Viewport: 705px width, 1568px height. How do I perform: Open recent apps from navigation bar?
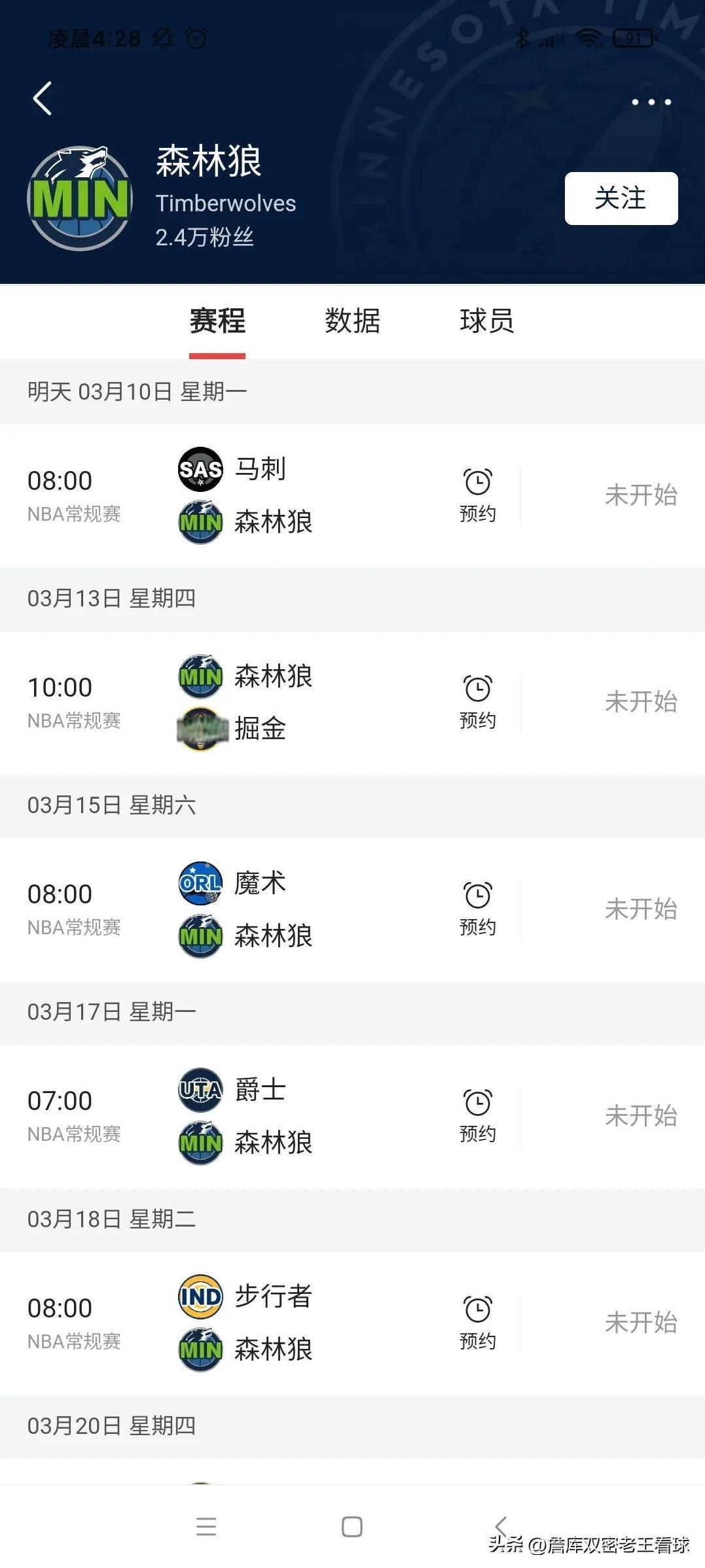click(x=206, y=1527)
